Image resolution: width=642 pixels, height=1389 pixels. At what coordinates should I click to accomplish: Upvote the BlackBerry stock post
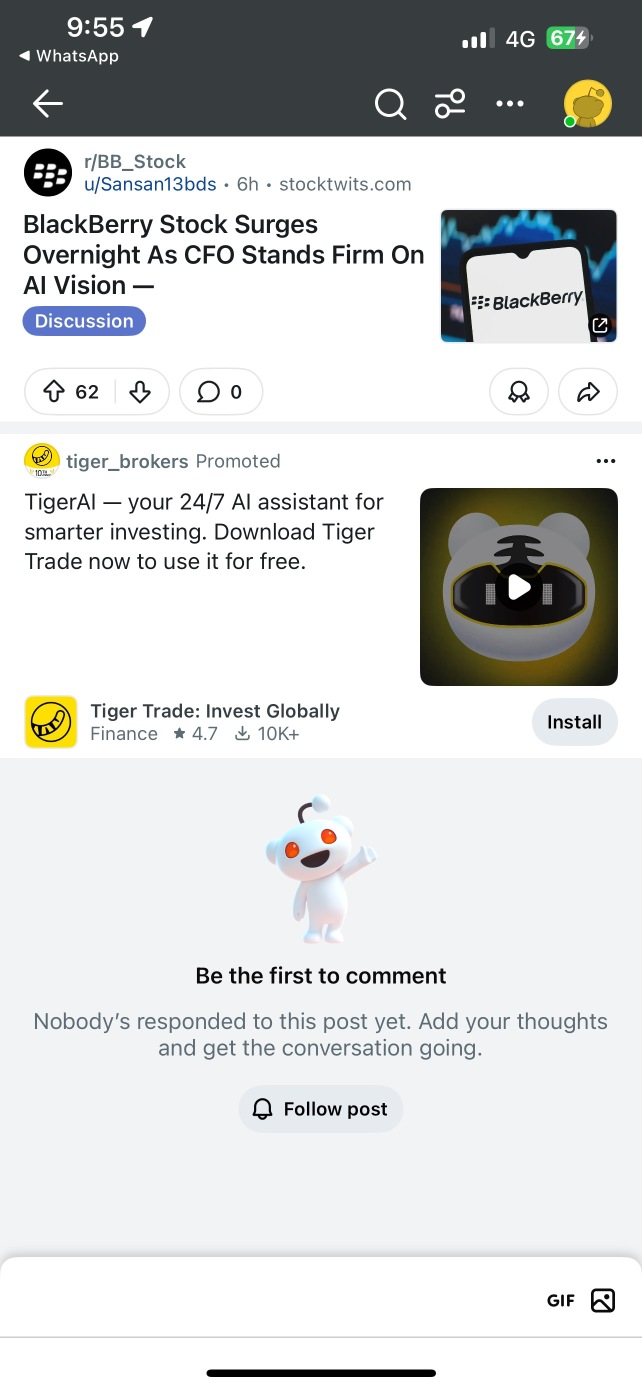(x=54, y=392)
